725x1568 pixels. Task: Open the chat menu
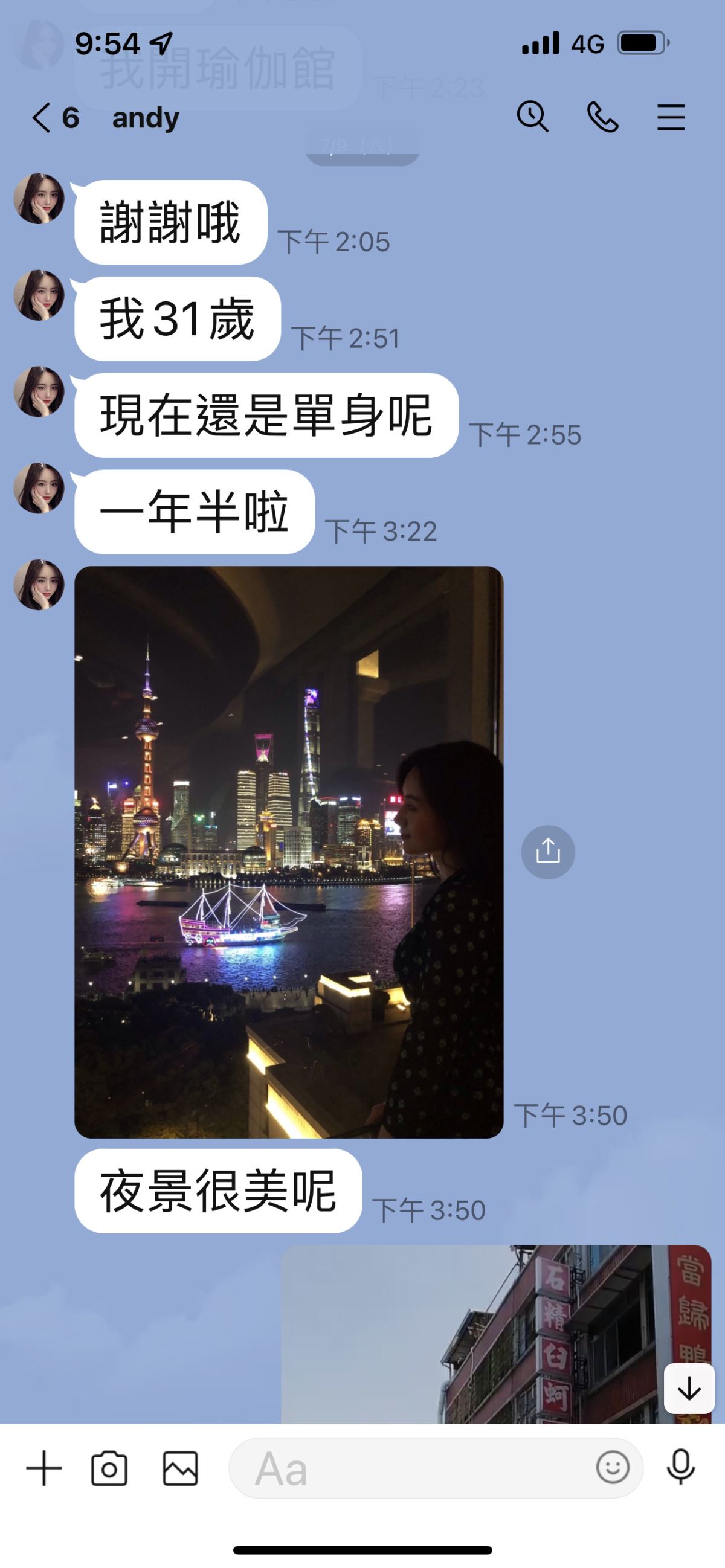[x=671, y=117]
